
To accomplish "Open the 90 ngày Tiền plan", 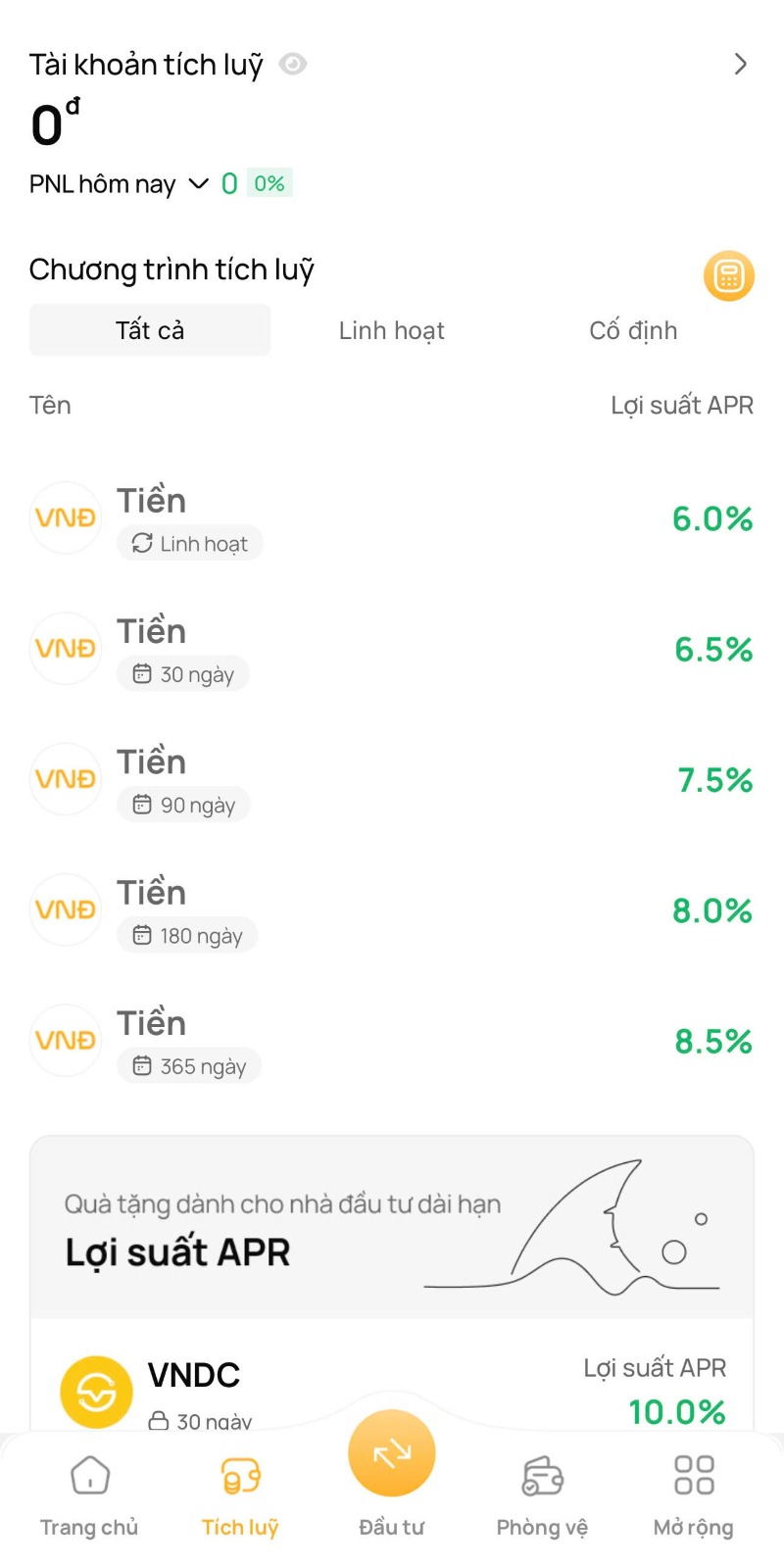I will [392, 780].
